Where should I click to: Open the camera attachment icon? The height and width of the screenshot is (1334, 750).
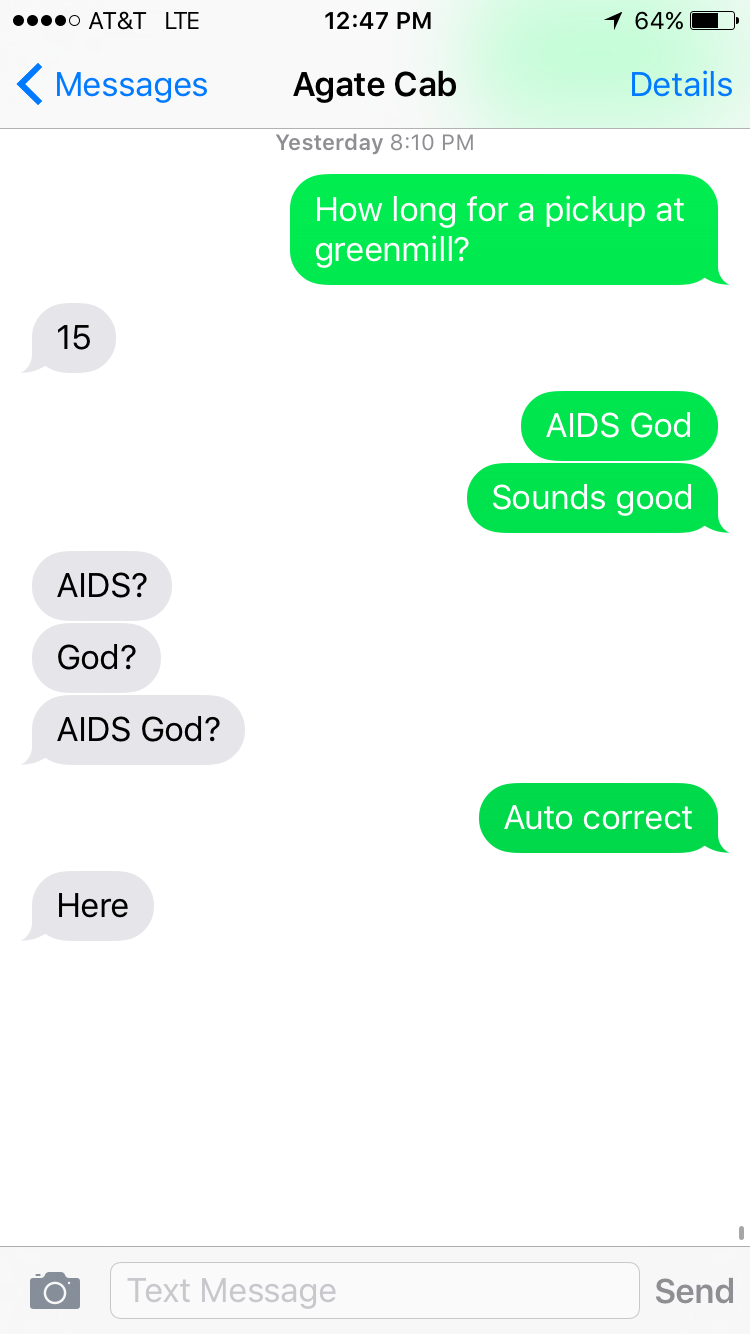55,1291
